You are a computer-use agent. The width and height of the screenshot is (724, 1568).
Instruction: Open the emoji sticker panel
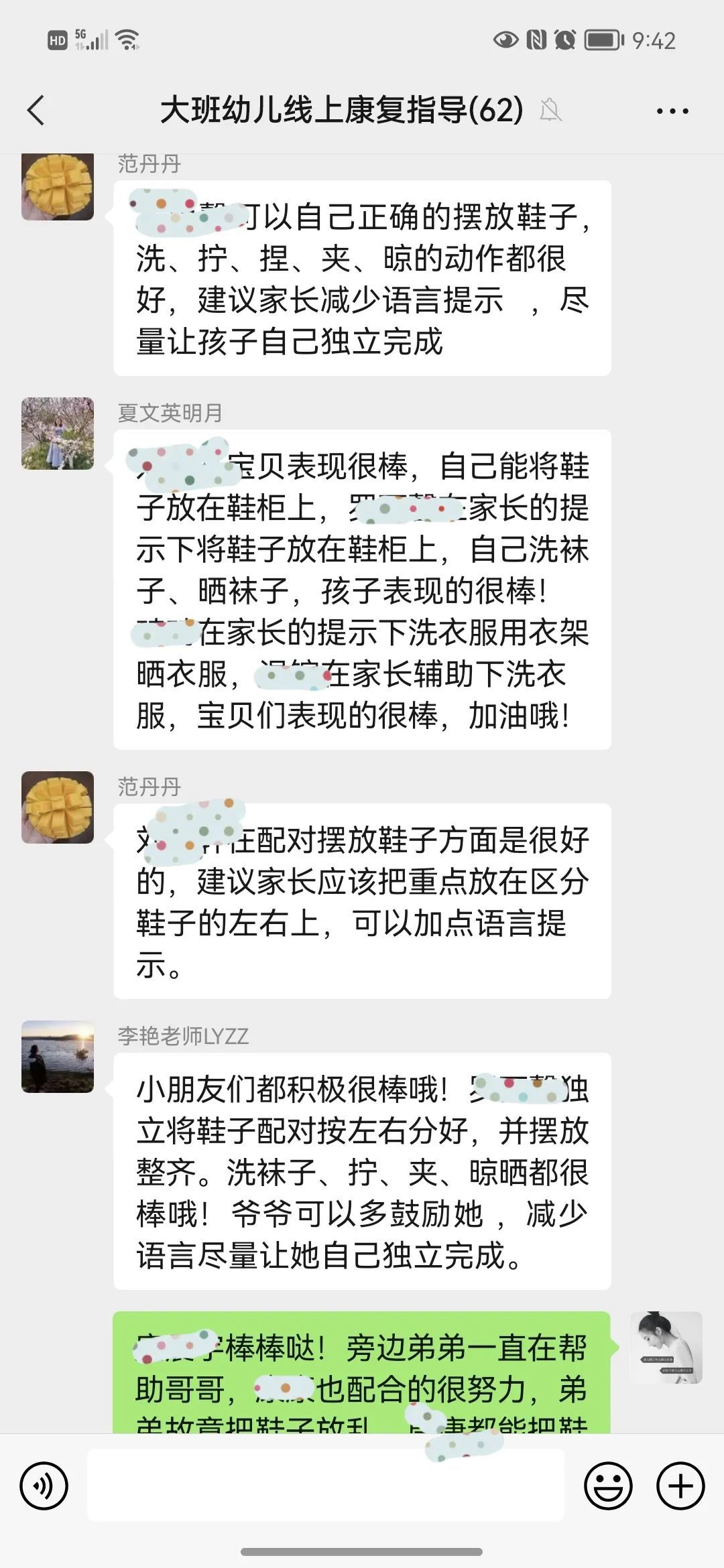[608, 1486]
